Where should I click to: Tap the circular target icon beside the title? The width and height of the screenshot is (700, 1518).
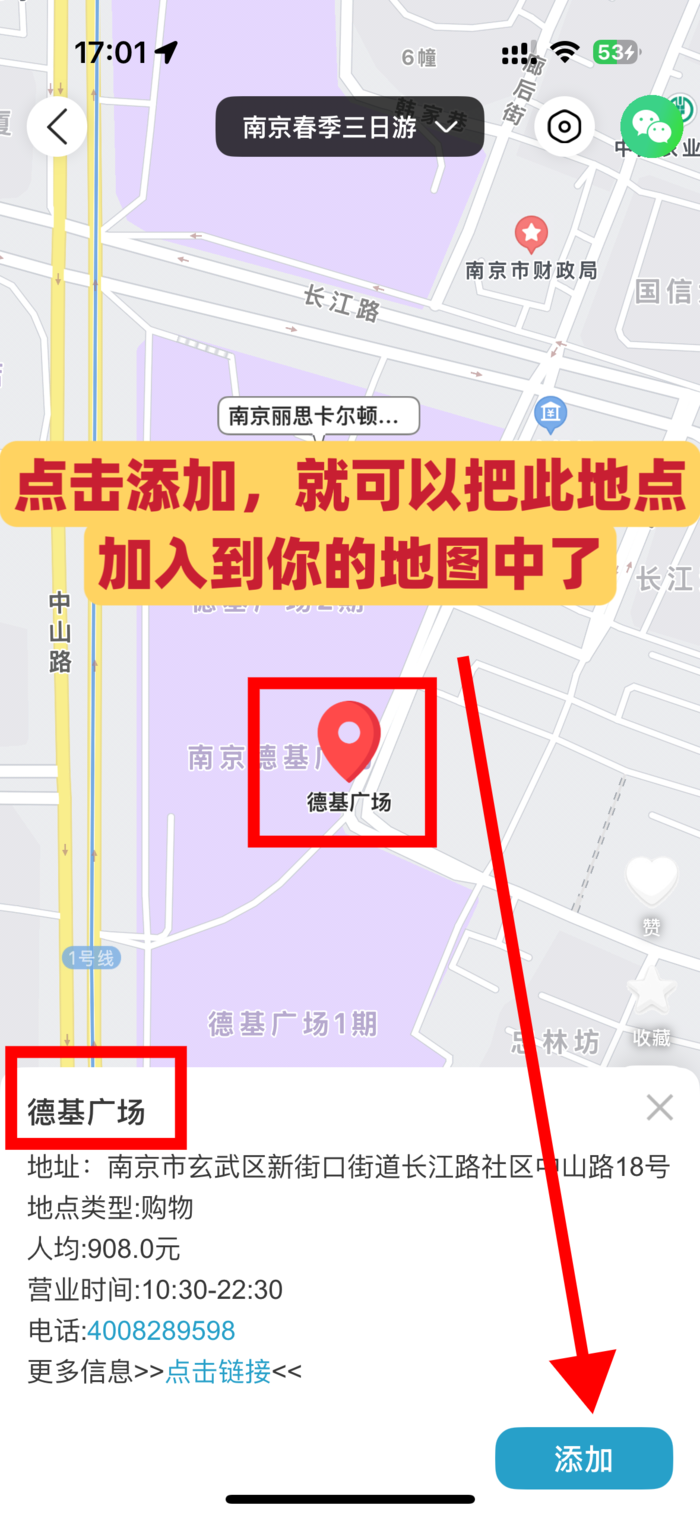coord(564,127)
